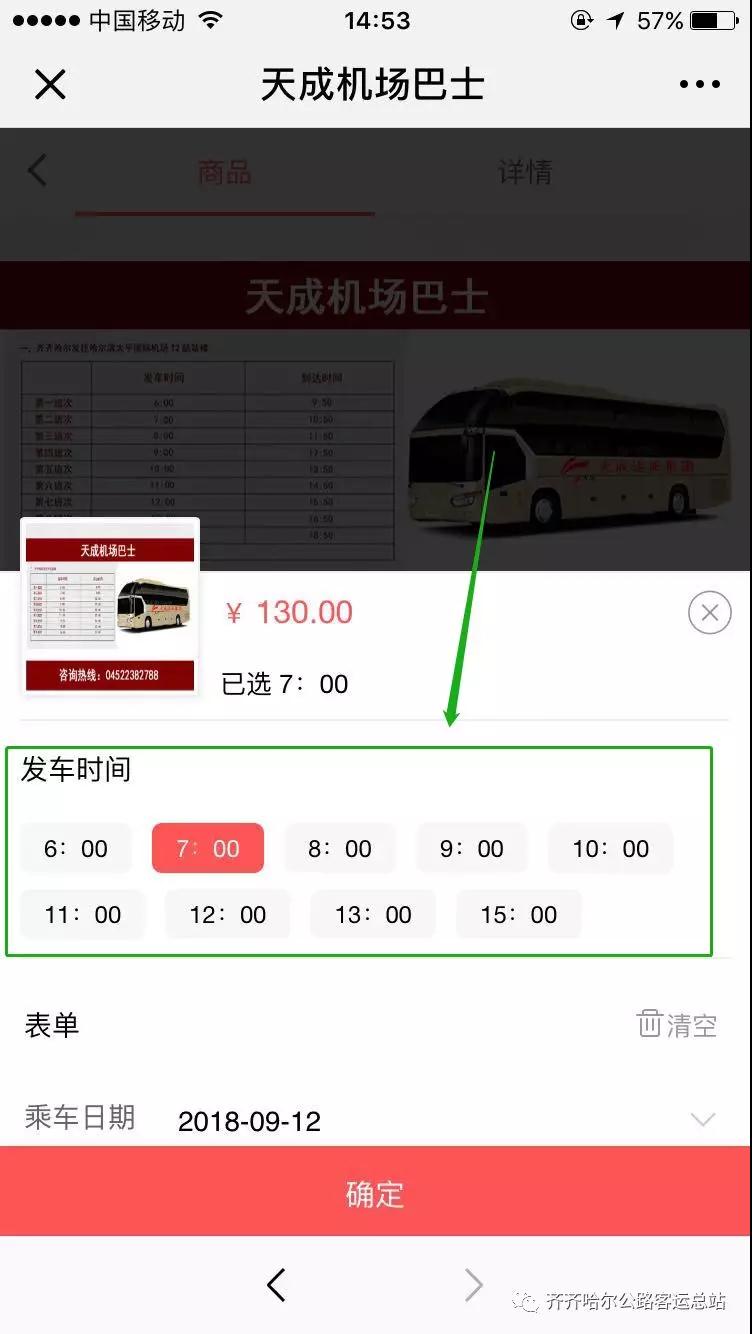Choose the 10:00 departure slot

pyautogui.click(x=610, y=849)
